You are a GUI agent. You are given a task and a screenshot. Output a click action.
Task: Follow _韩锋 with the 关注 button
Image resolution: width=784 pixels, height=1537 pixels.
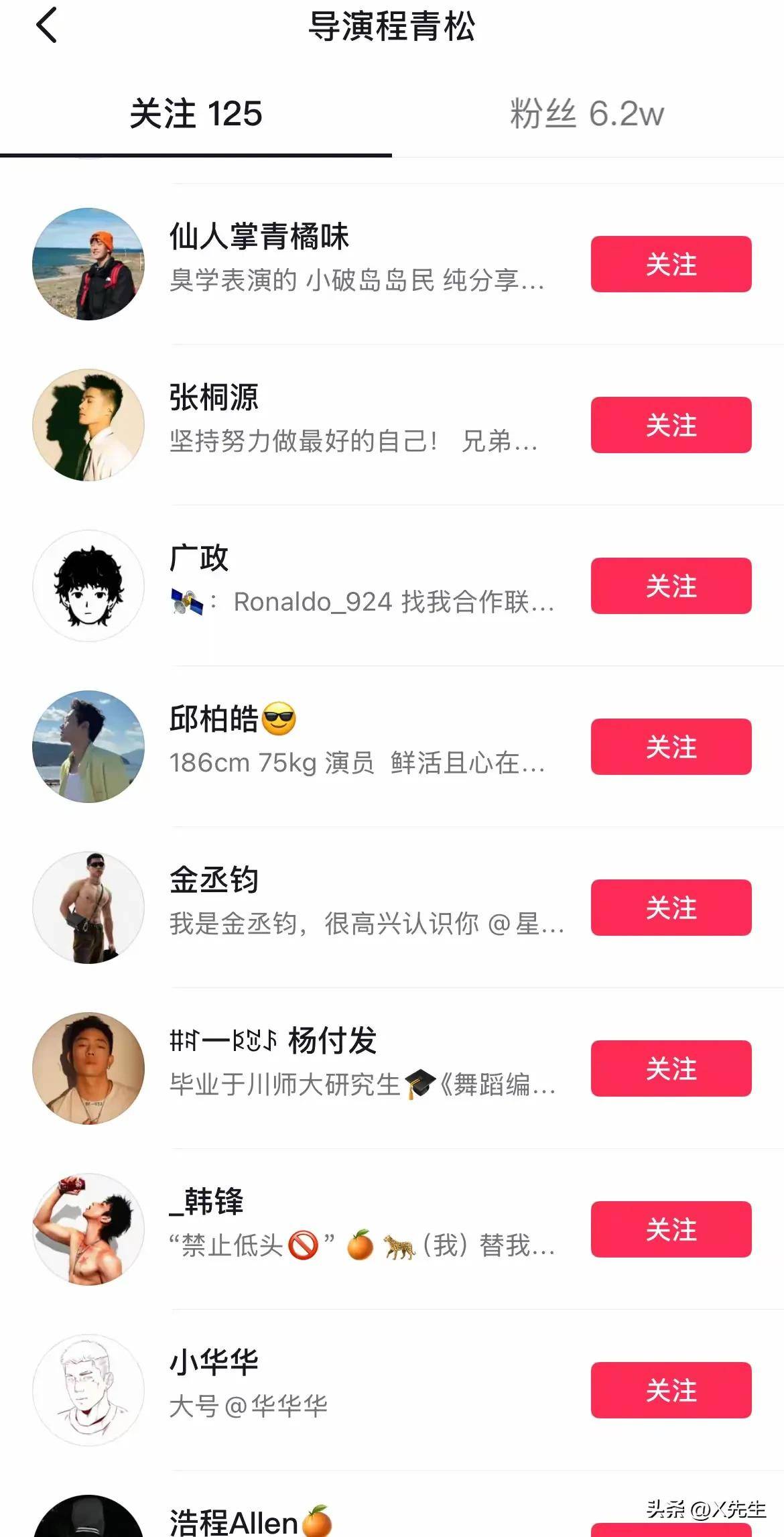click(x=671, y=1229)
